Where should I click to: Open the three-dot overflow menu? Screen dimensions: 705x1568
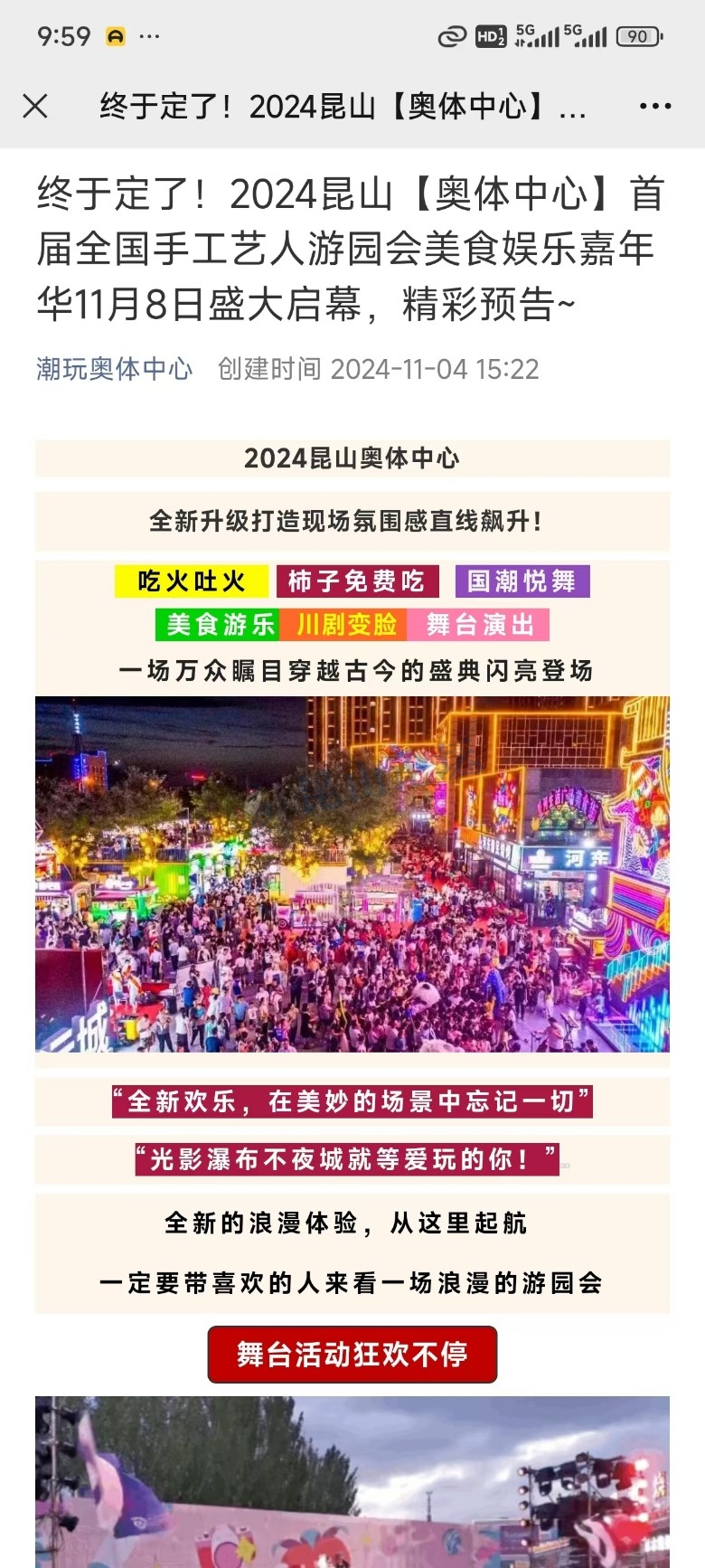click(x=654, y=107)
